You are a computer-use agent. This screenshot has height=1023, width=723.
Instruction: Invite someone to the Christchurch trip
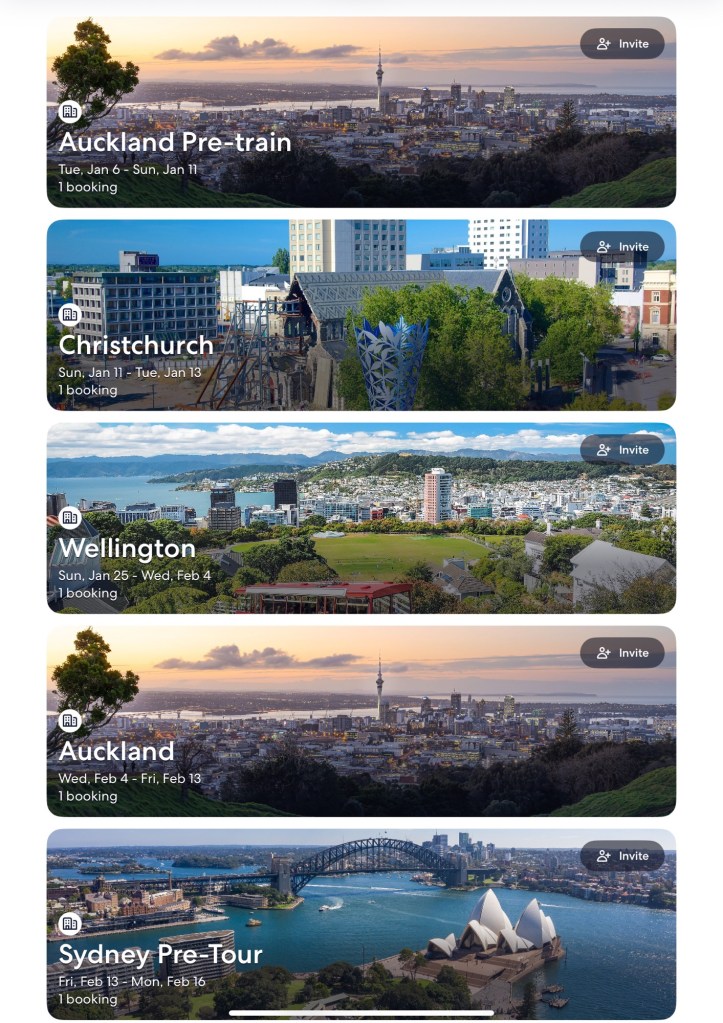pos(622,247)
